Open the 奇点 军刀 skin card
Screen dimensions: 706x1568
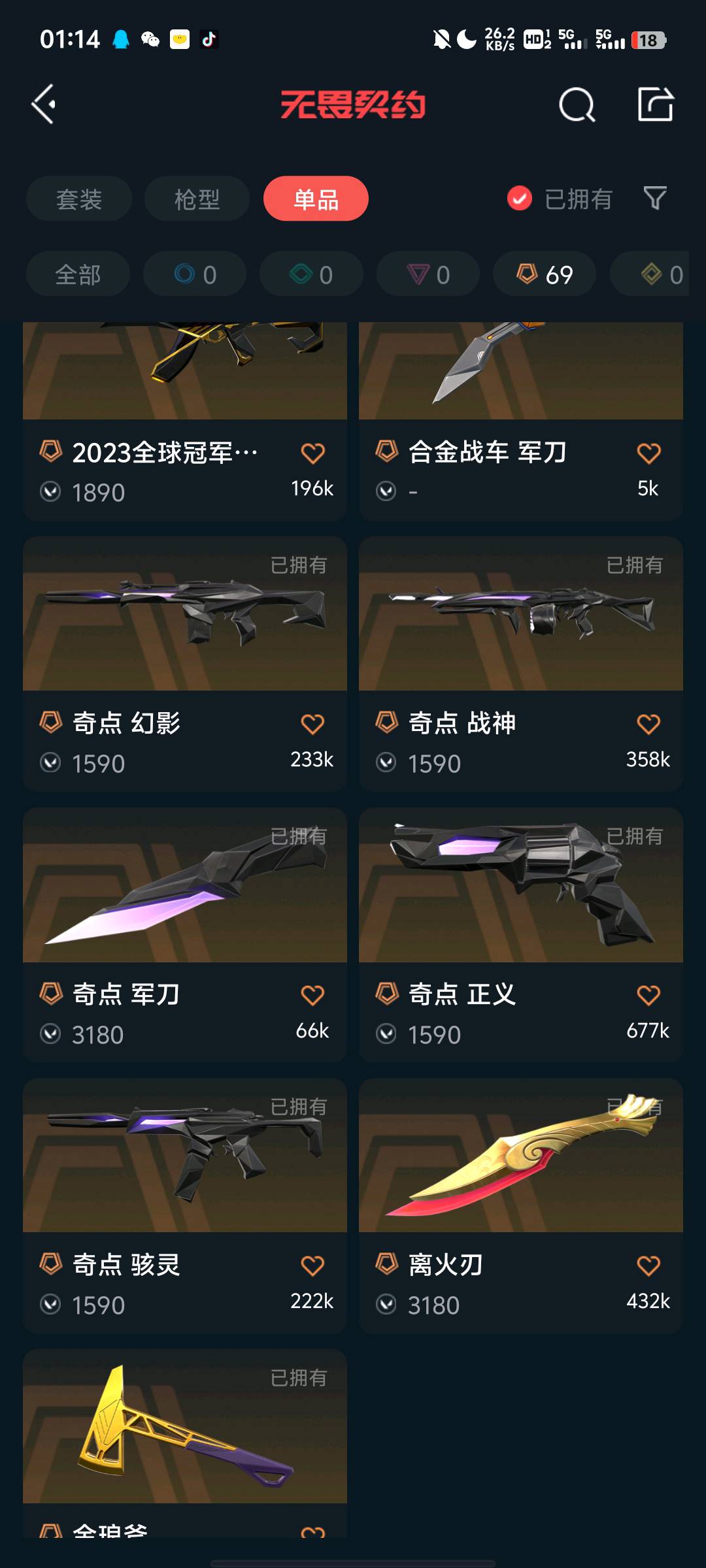click(185, 935)
